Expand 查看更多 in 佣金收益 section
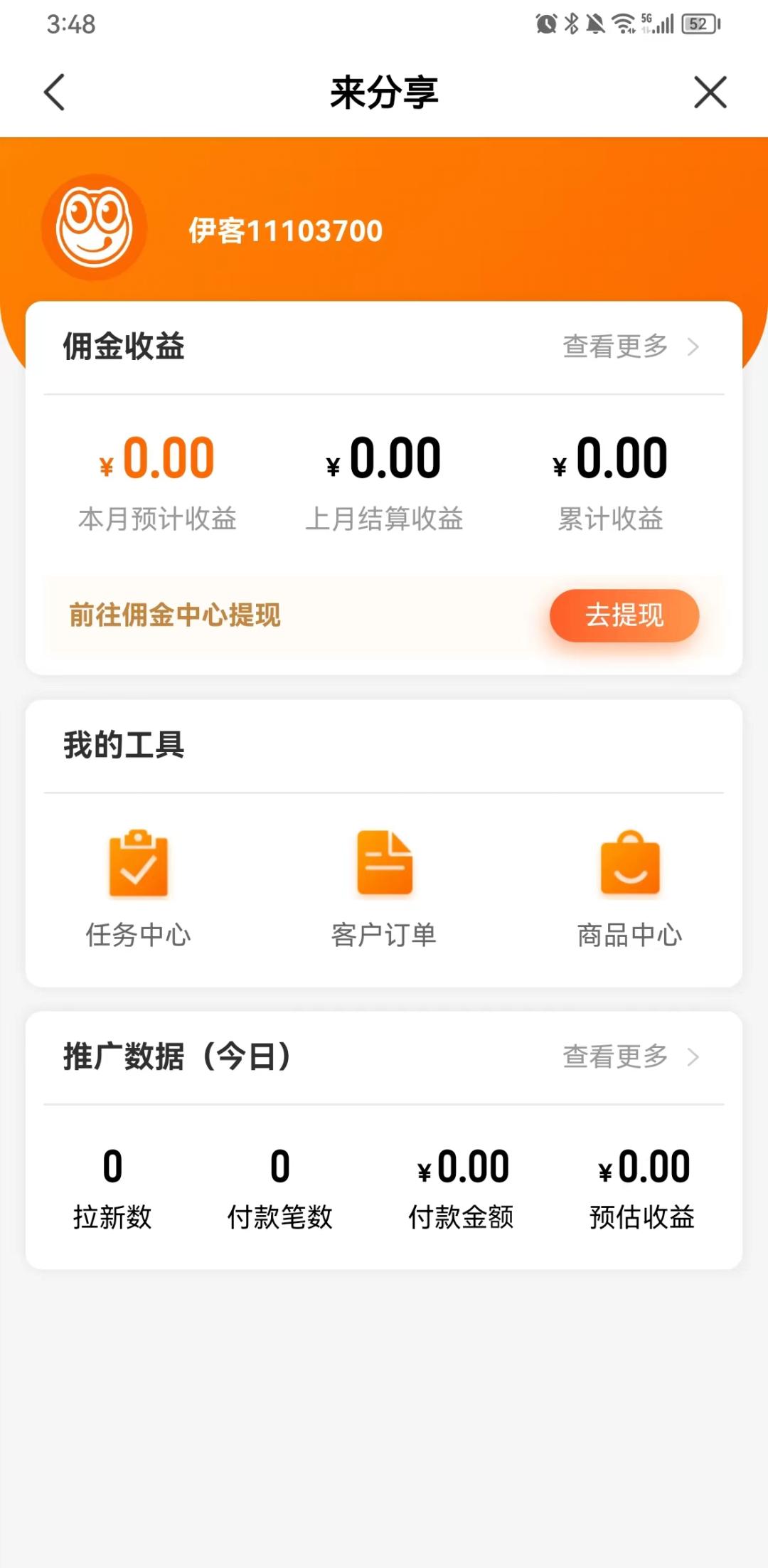This screenshot has height=1568, width=768. click(614, 347)
